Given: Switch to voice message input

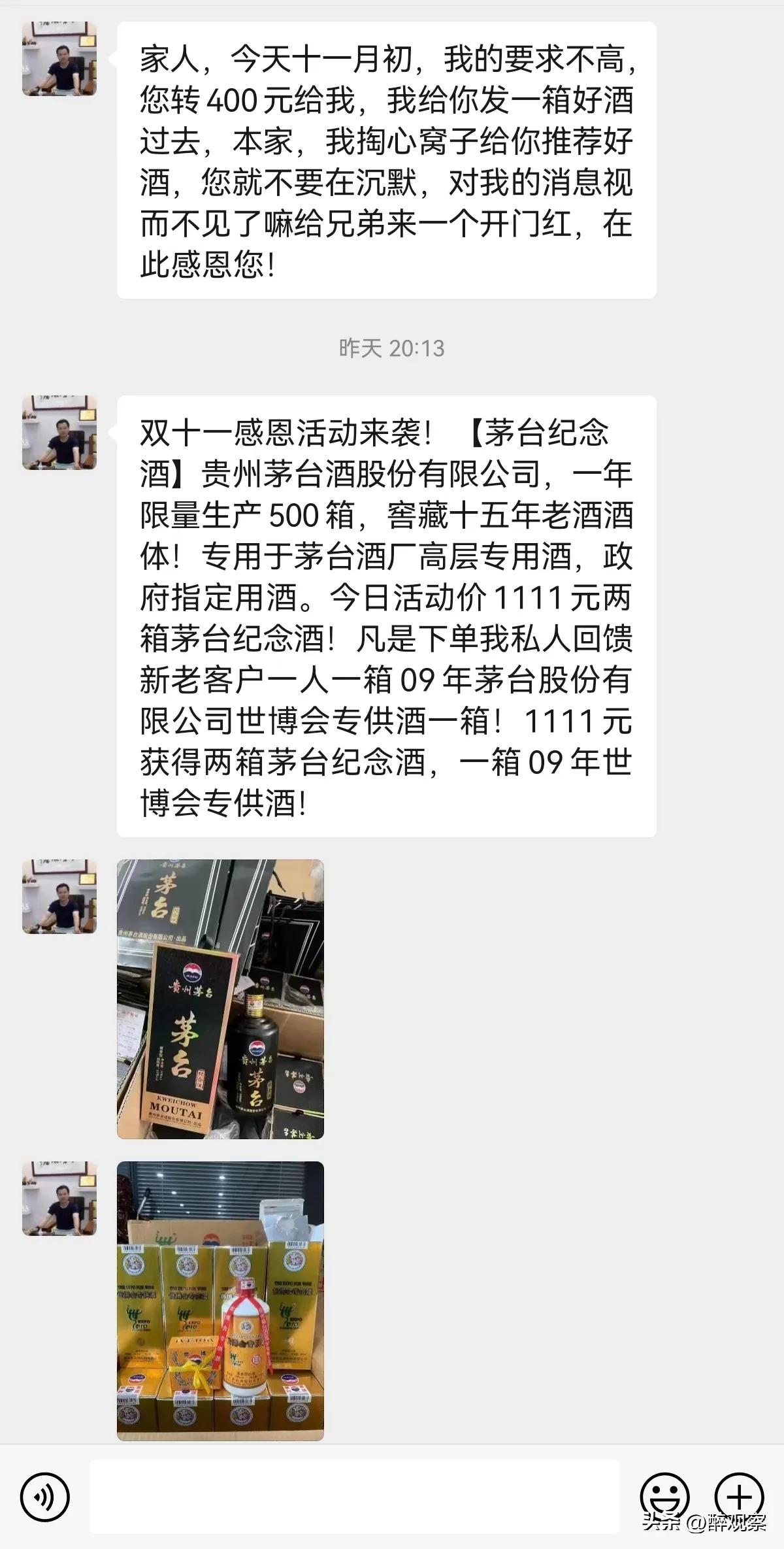Looking at the screenshot, I should (44, 1496).
